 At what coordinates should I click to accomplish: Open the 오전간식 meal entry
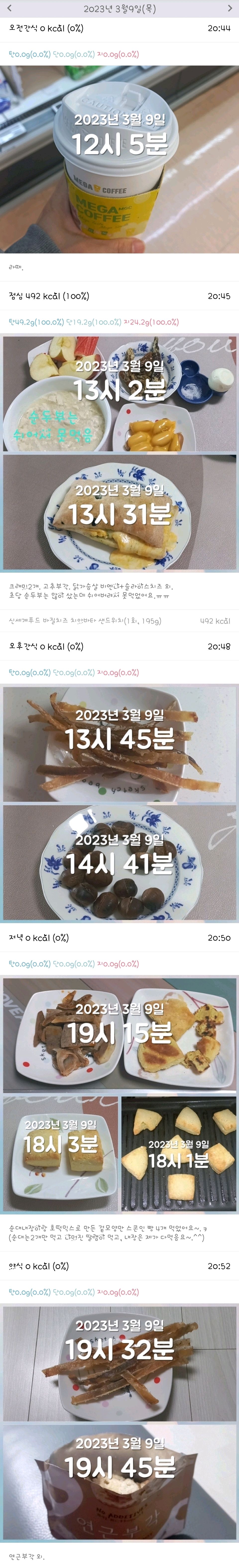pyautogui.click(x=119, y=29)
